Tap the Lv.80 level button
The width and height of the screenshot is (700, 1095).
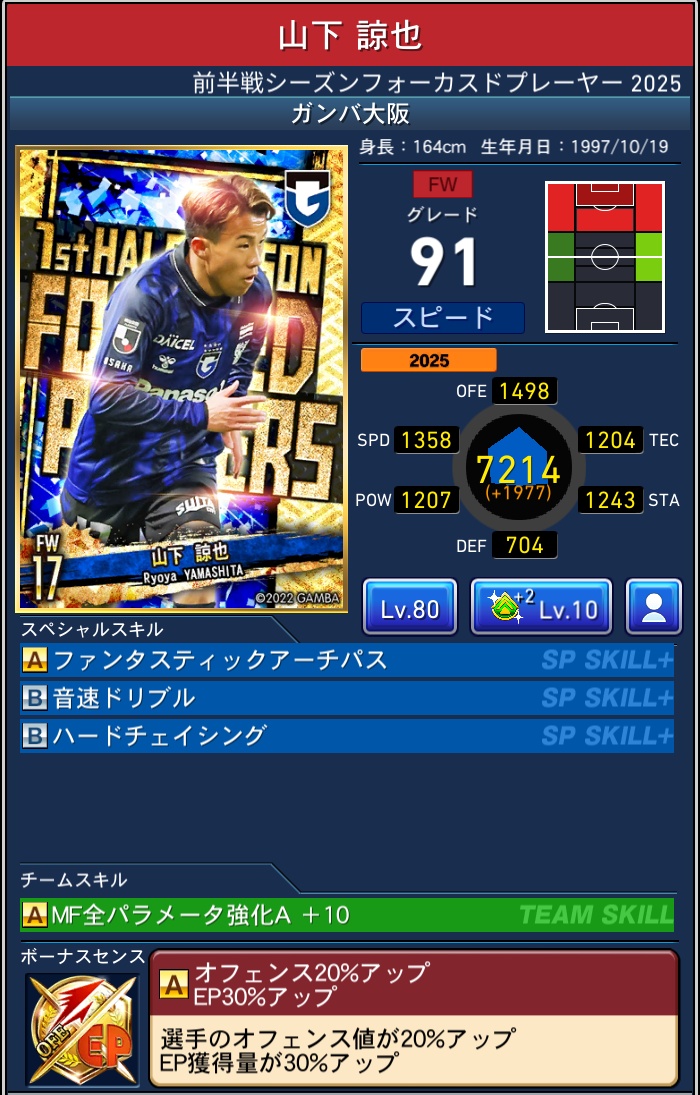410,607
